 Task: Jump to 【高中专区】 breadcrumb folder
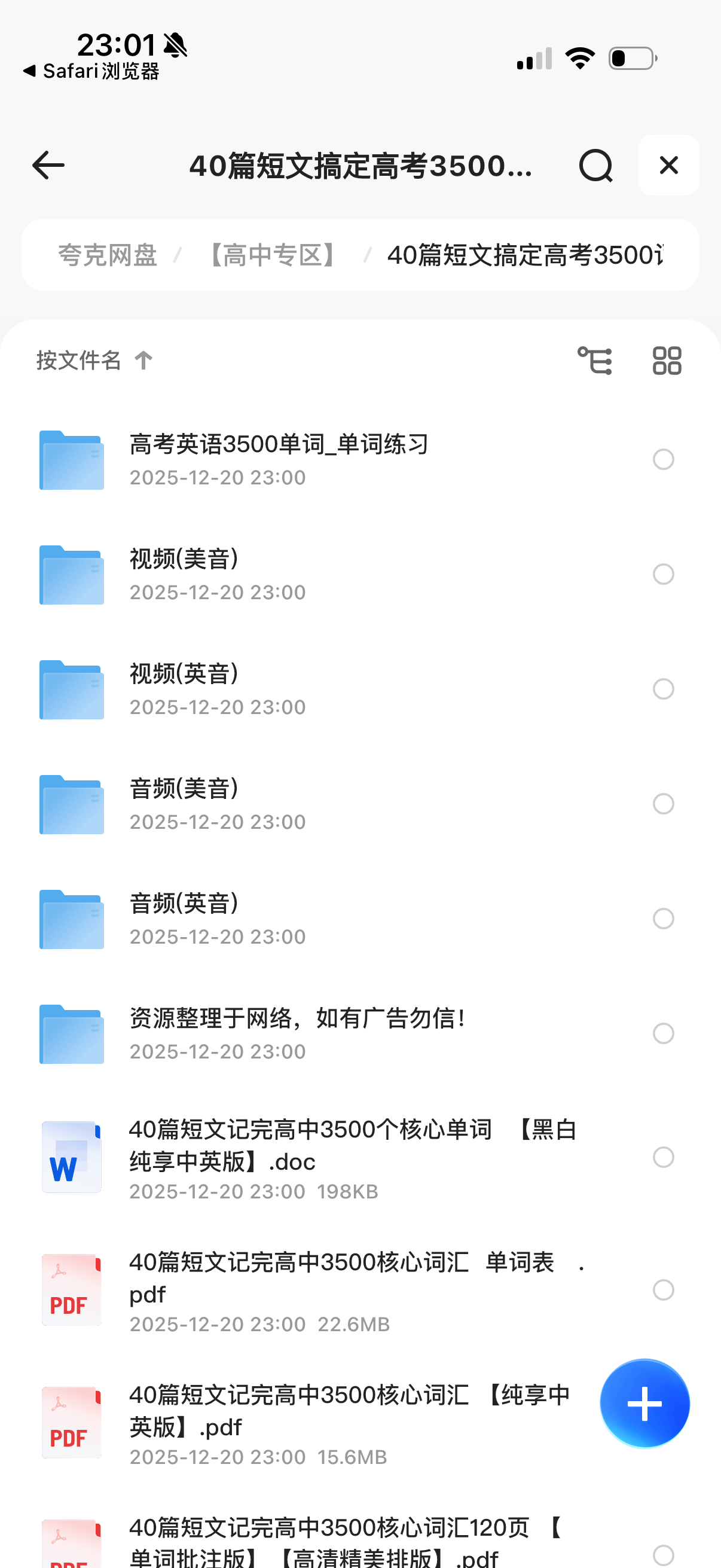pos(272,255)
